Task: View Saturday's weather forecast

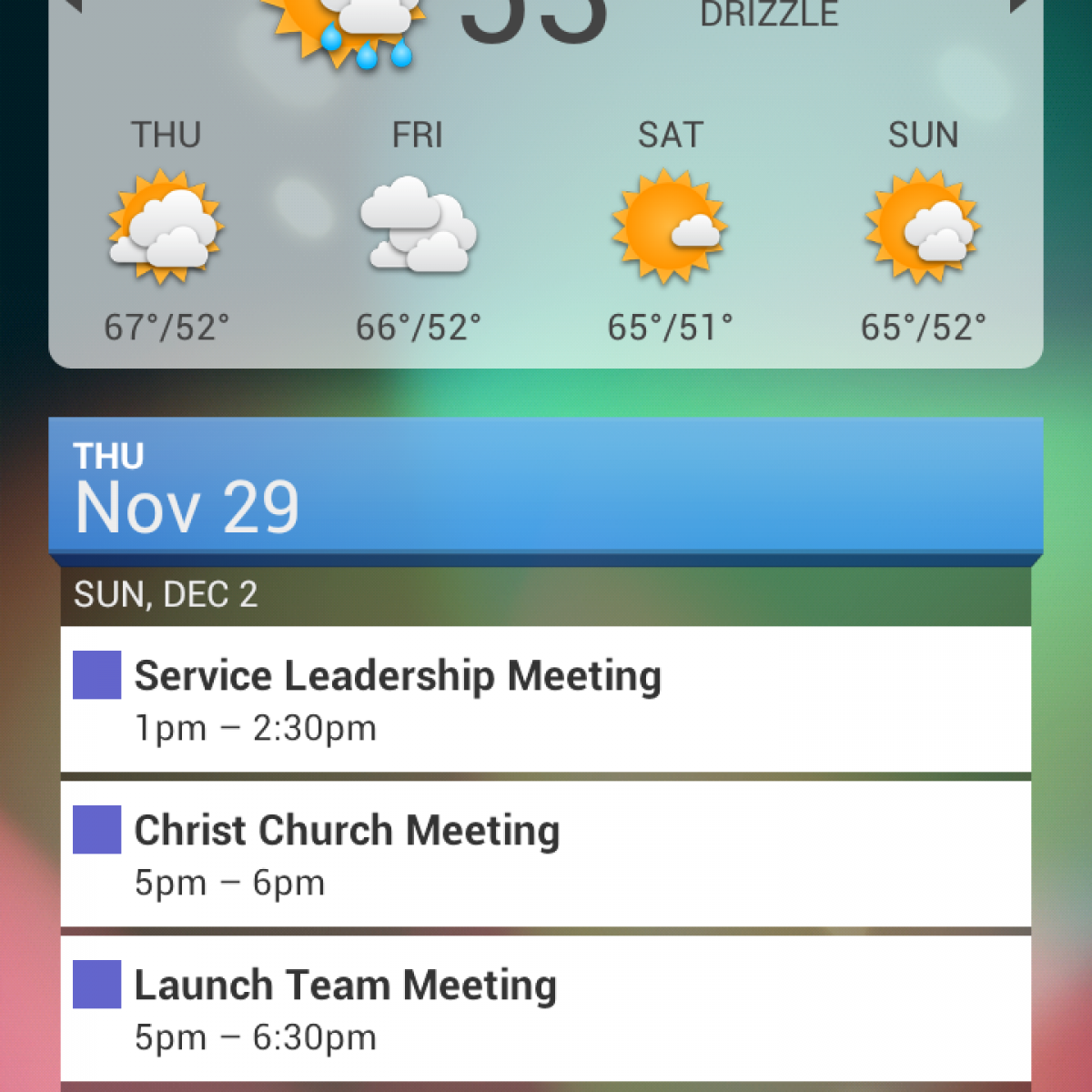Action: point(670,227)
